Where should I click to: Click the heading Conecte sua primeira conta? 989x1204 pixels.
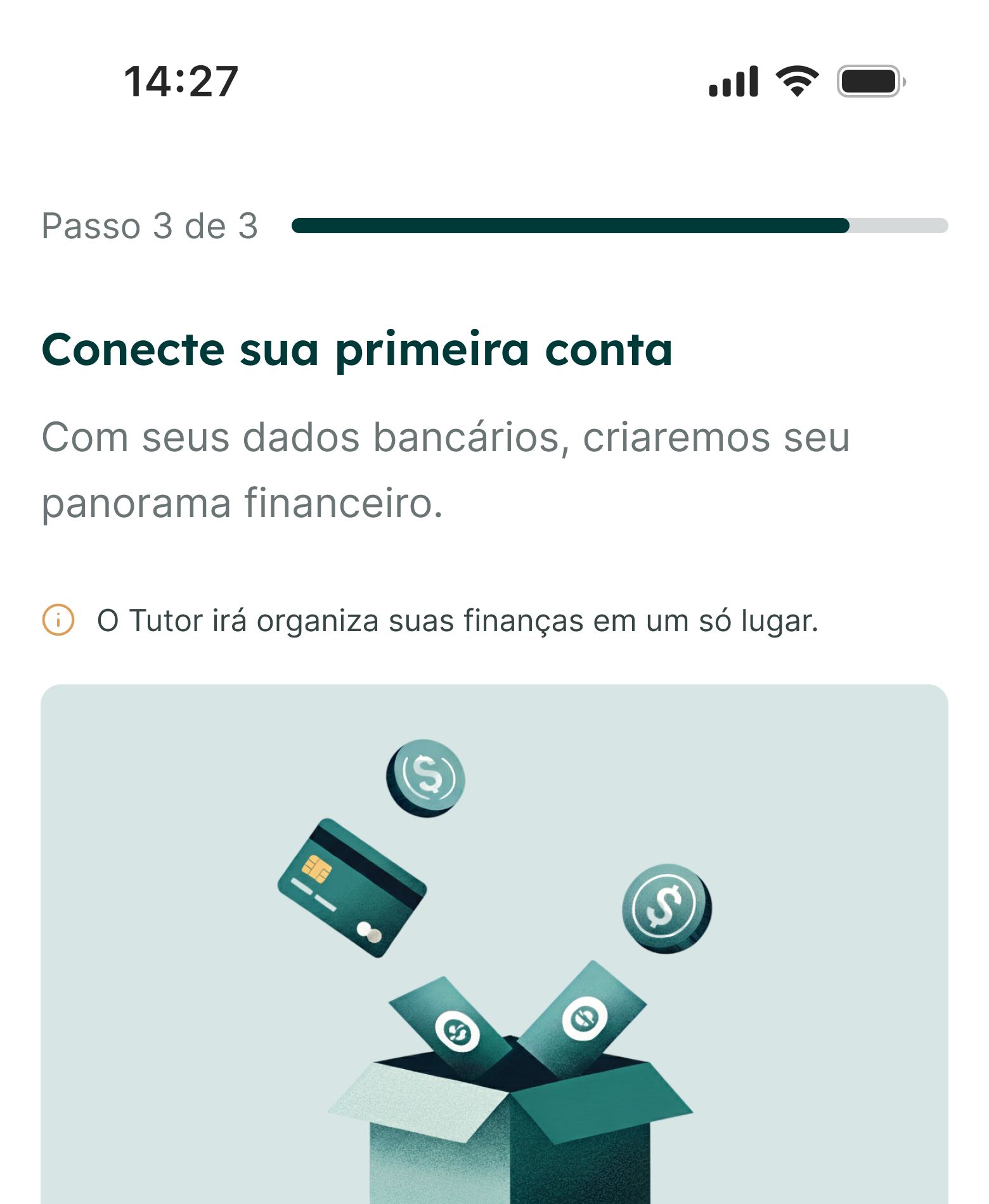(x=358, y=349)
